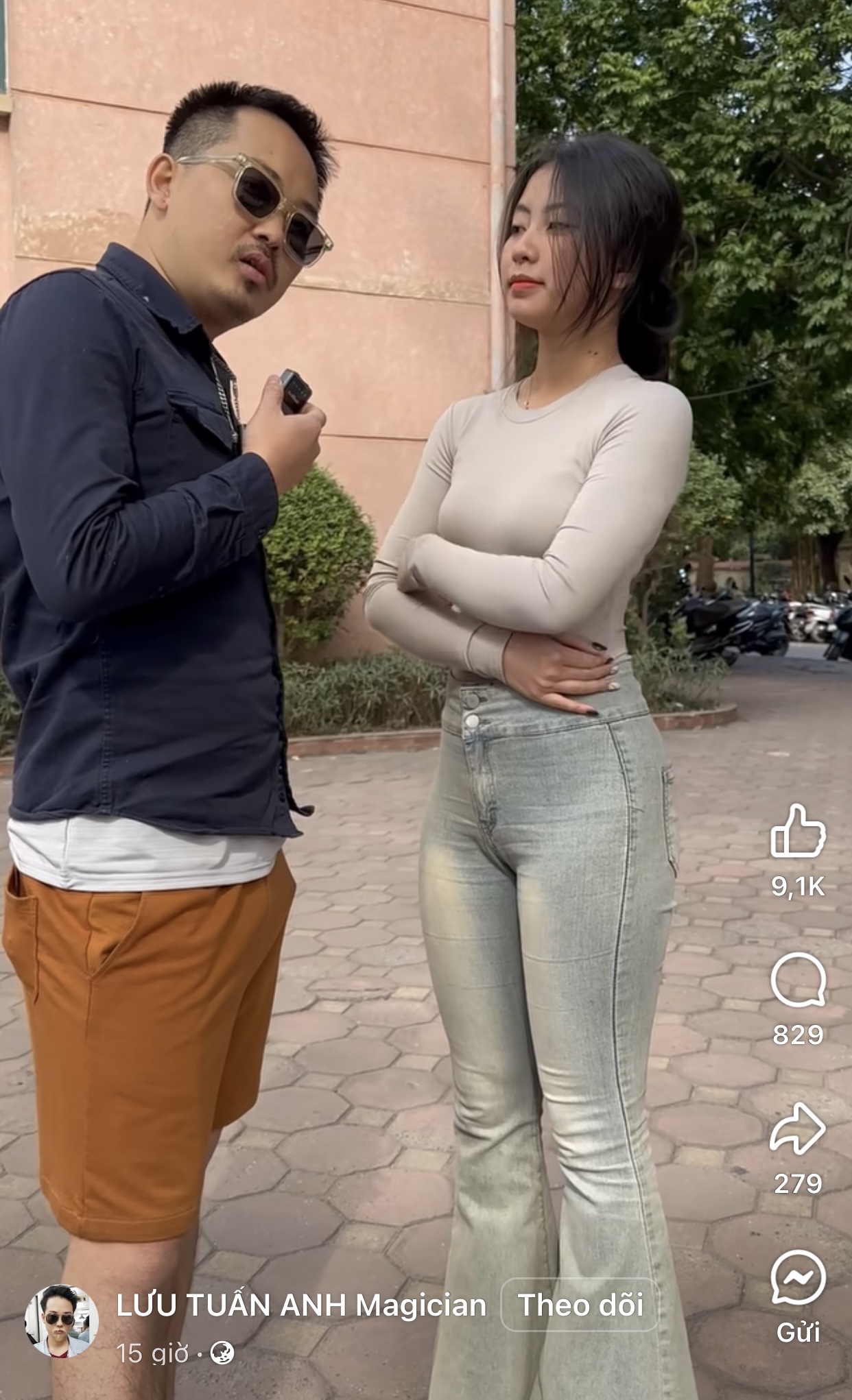Viewport: 852px width, 1400px height.
Task: Open LƯU TUẤN ANH Magician's profile picture
Action: point(61,1321)
